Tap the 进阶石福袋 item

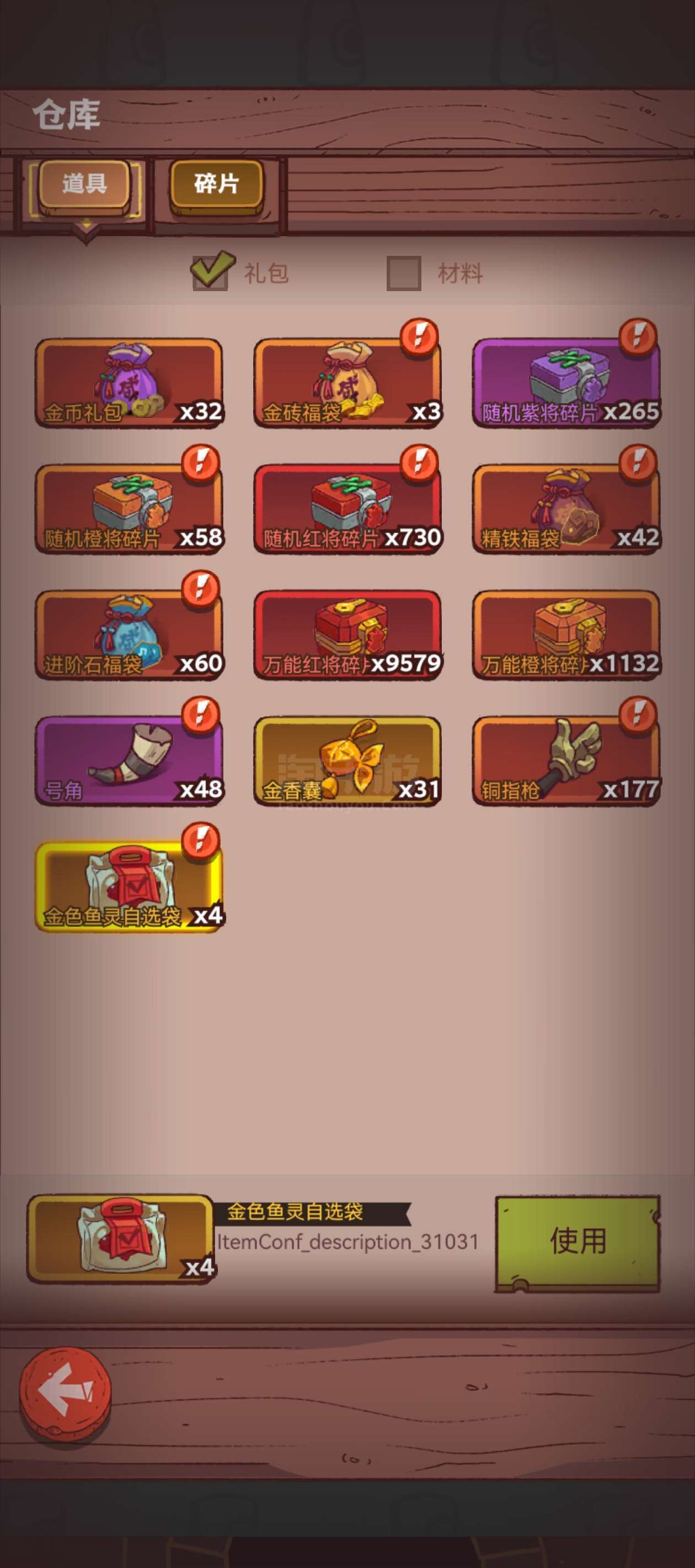click(x=129, y=635)
